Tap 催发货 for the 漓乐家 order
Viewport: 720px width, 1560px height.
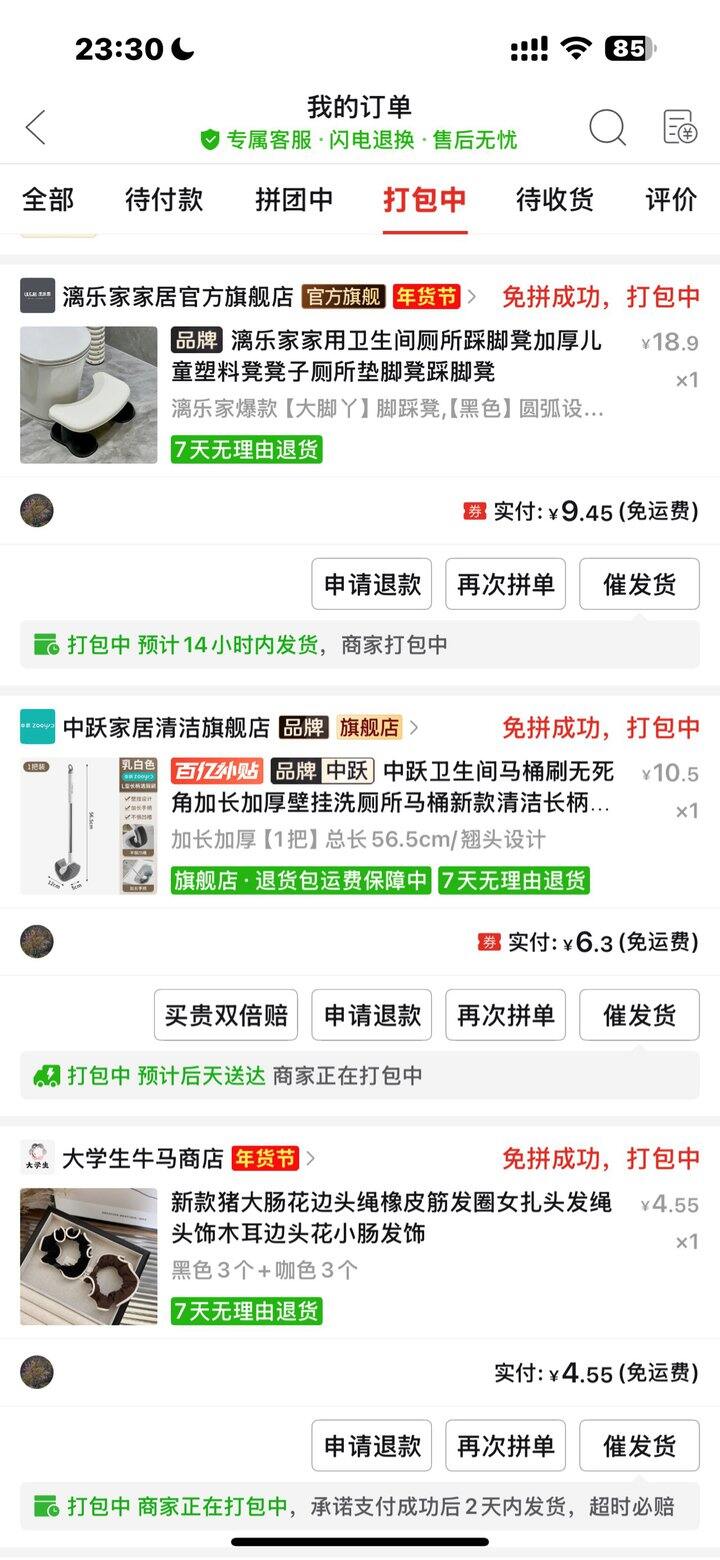(639, 584)
